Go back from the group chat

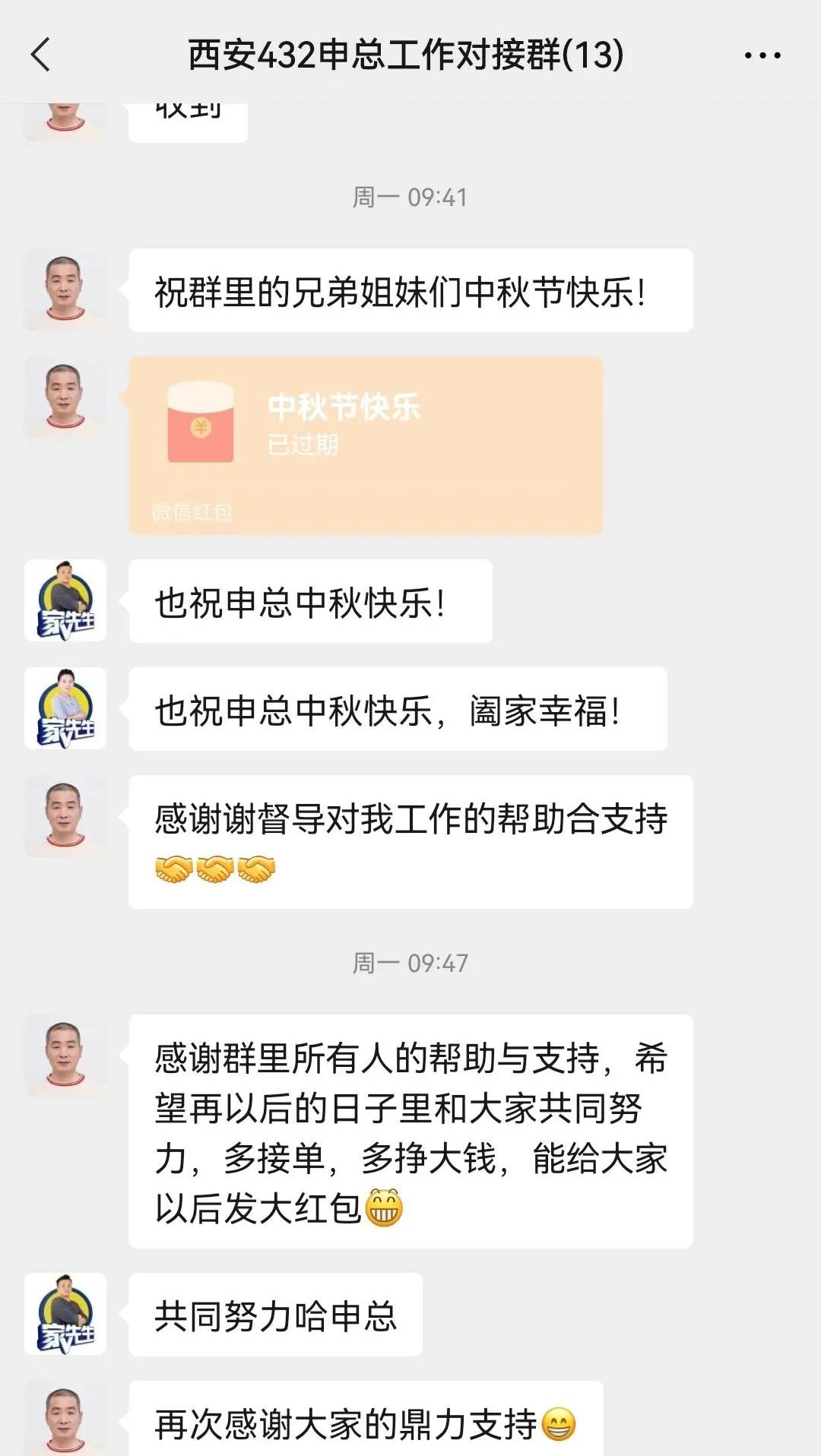(x=41, y=55)
